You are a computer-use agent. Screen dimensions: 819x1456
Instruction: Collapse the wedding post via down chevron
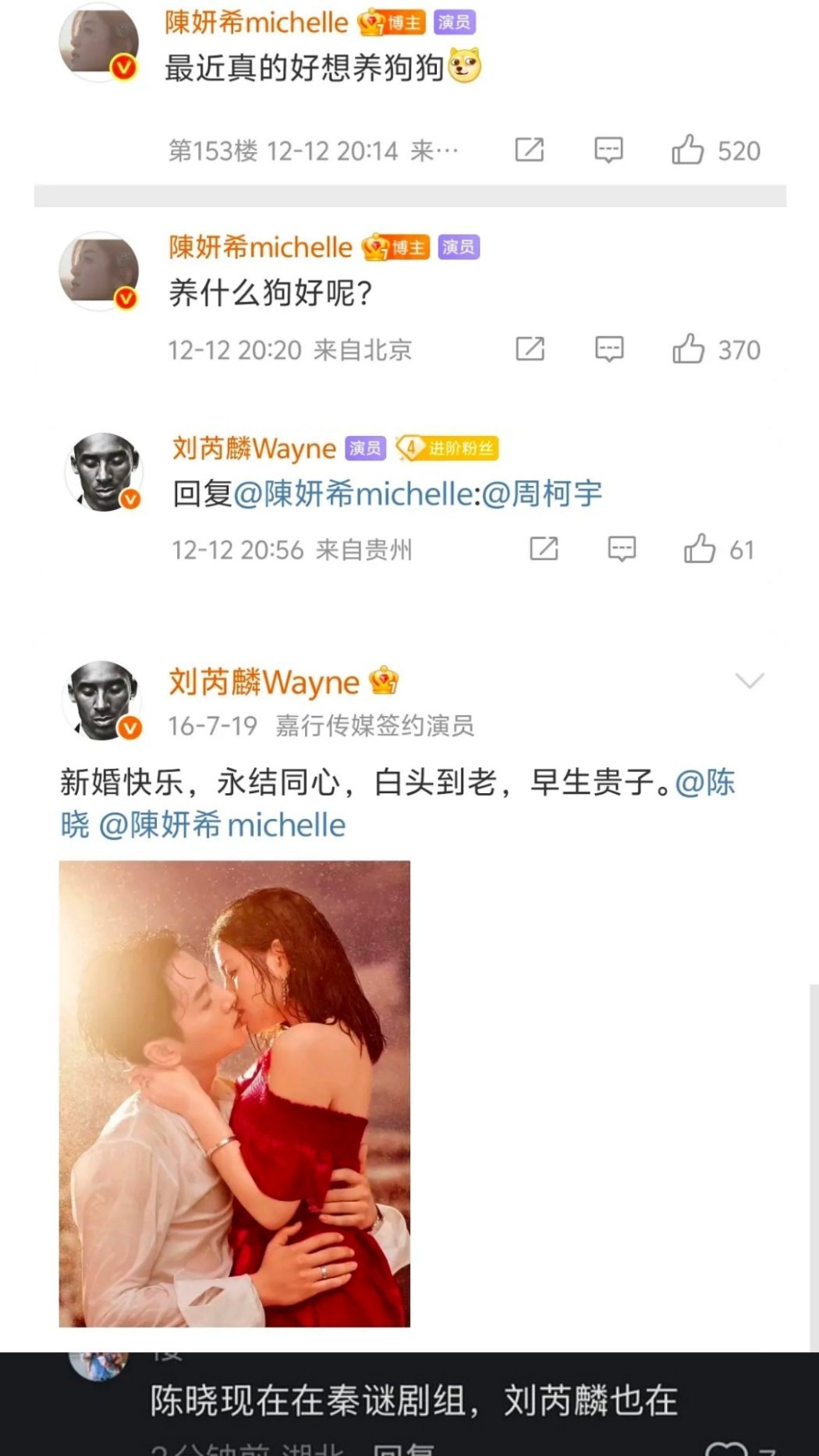click(750, 680)
